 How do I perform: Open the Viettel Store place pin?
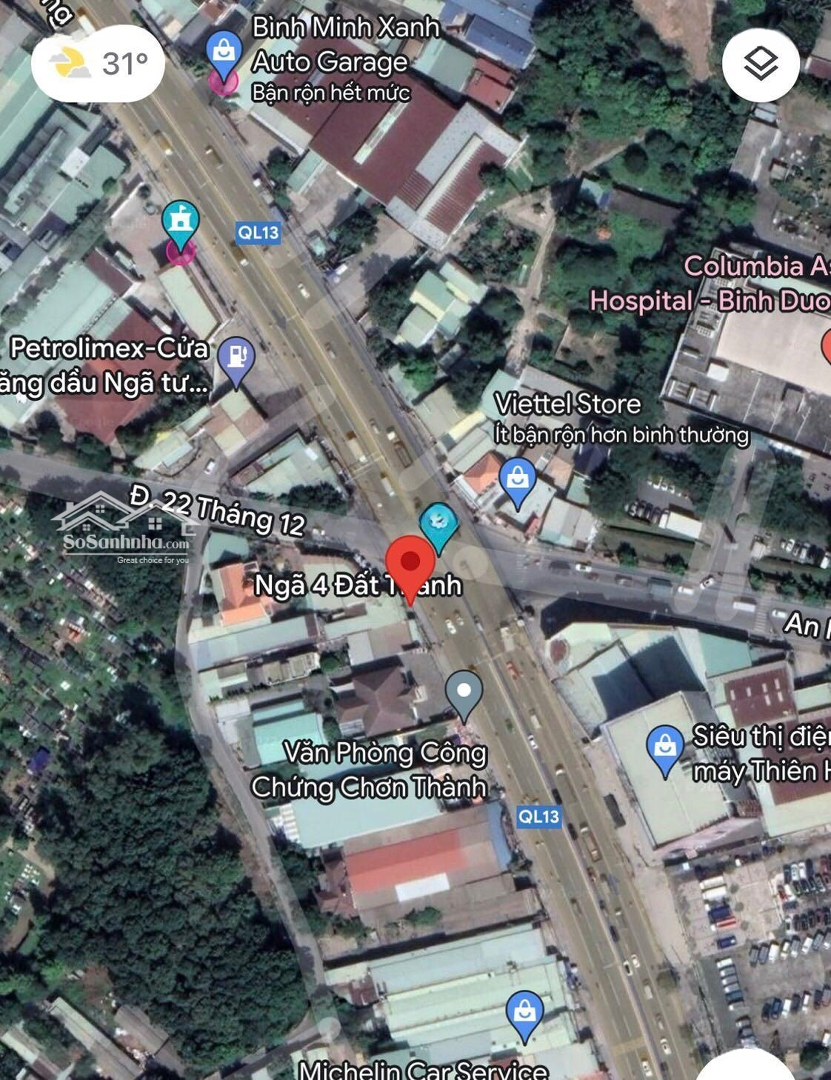point(517,479)
